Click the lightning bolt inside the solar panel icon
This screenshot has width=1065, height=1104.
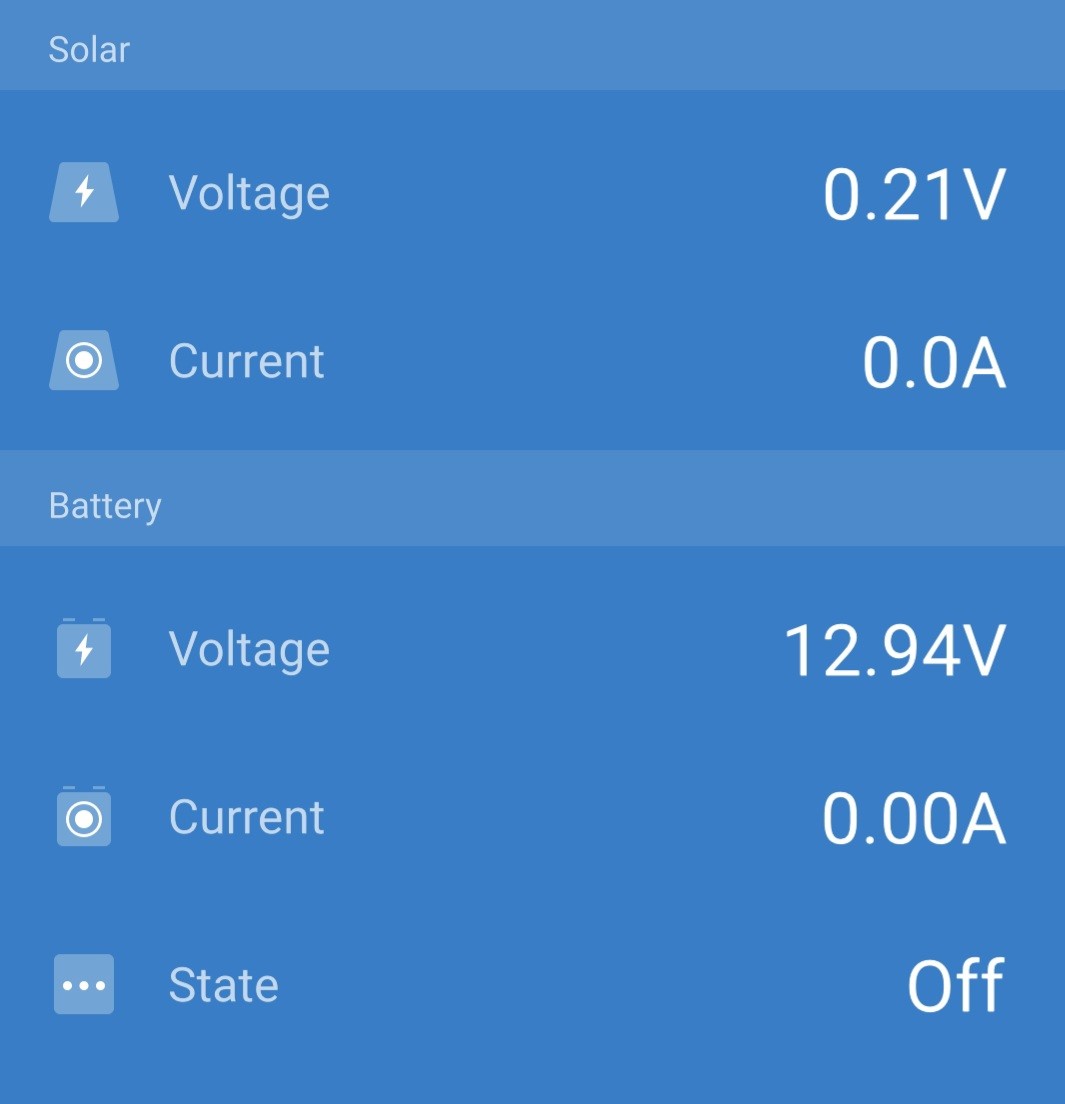pyautogui.click(x=82, y=192)
